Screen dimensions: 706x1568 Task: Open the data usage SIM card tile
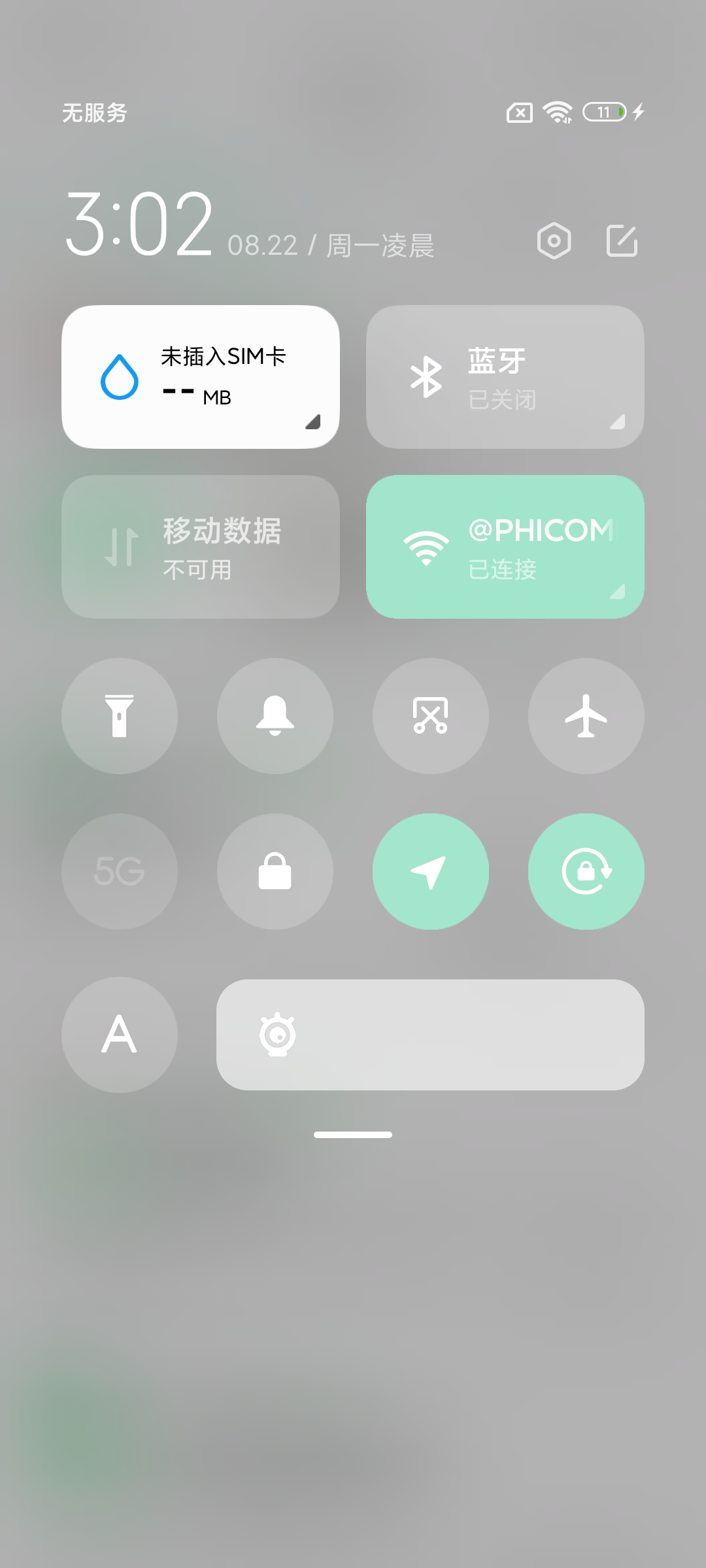(201, 377)
